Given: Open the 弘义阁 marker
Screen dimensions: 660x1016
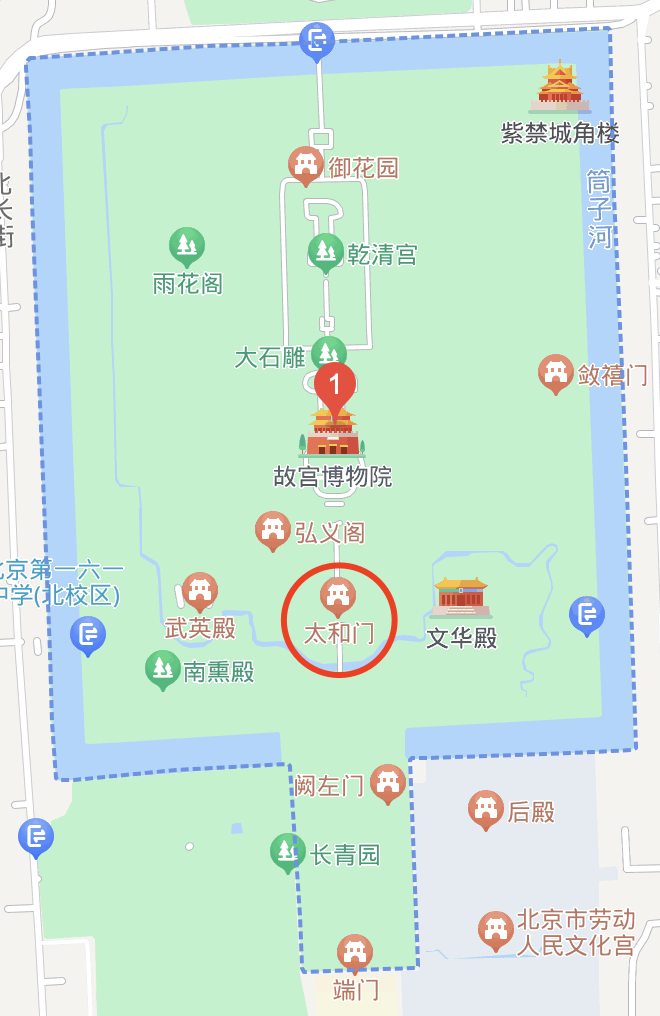Looking at the screenshot, I should point(273,530).
